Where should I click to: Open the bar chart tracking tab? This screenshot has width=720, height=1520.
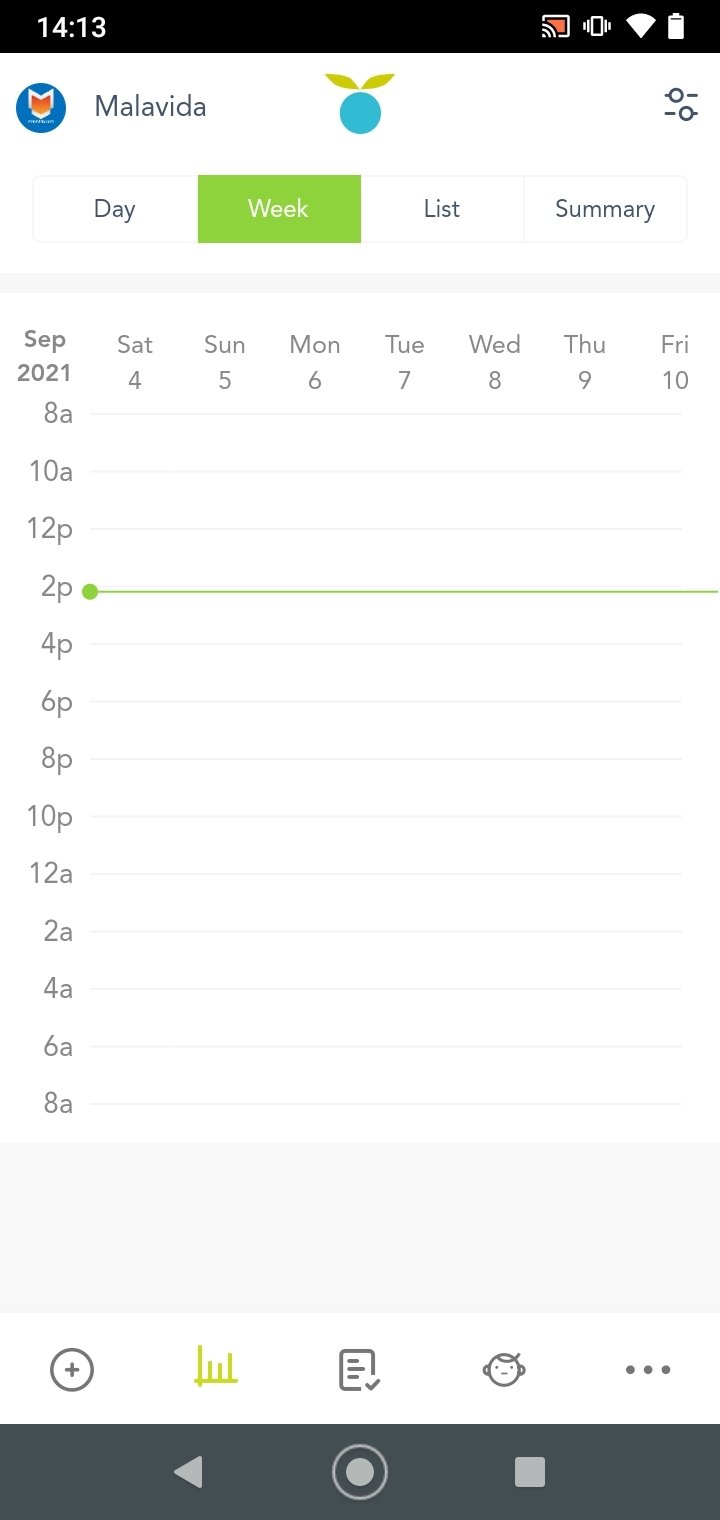[x=216, y=1367]
